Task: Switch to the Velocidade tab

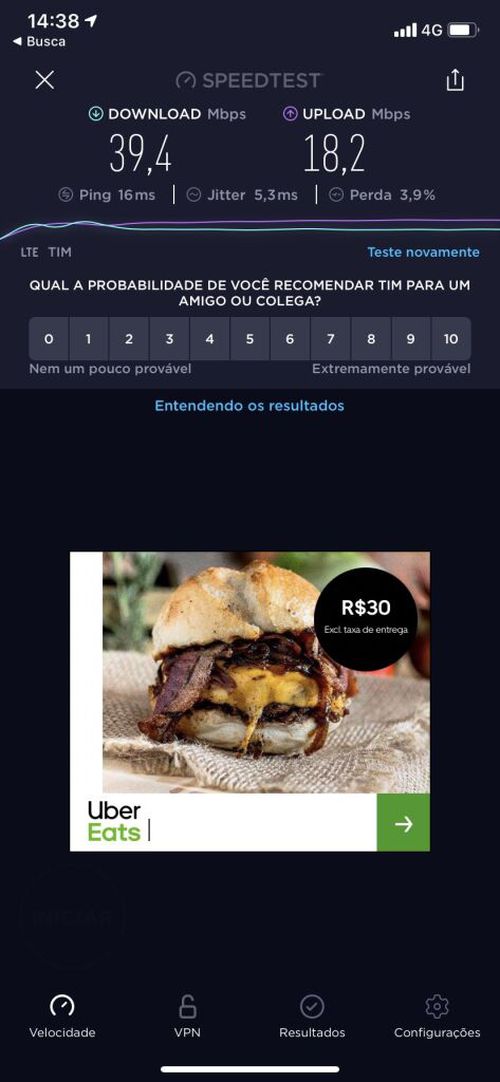Action: 62,1017
